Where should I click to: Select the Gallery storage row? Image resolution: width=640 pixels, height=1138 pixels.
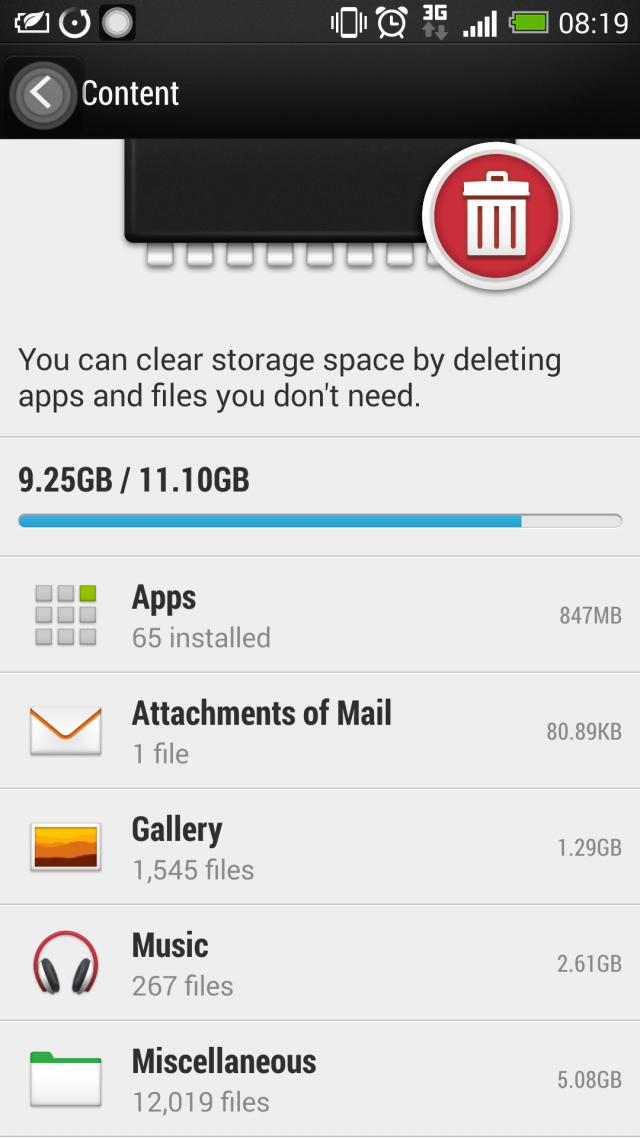click(320, 847)
